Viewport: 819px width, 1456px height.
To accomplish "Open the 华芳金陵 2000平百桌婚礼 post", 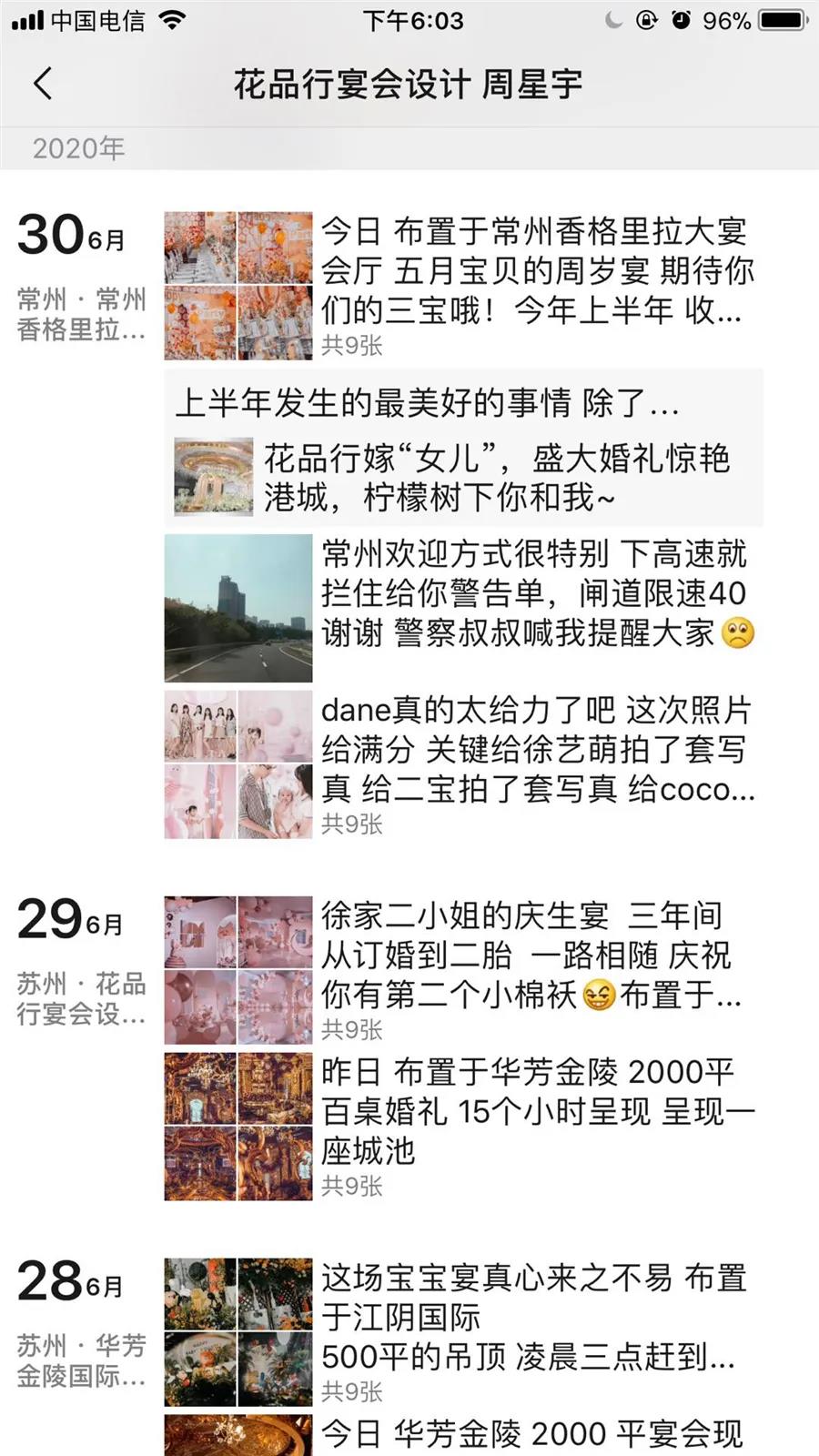I will pyautogui.click(x=537, y=1112).
